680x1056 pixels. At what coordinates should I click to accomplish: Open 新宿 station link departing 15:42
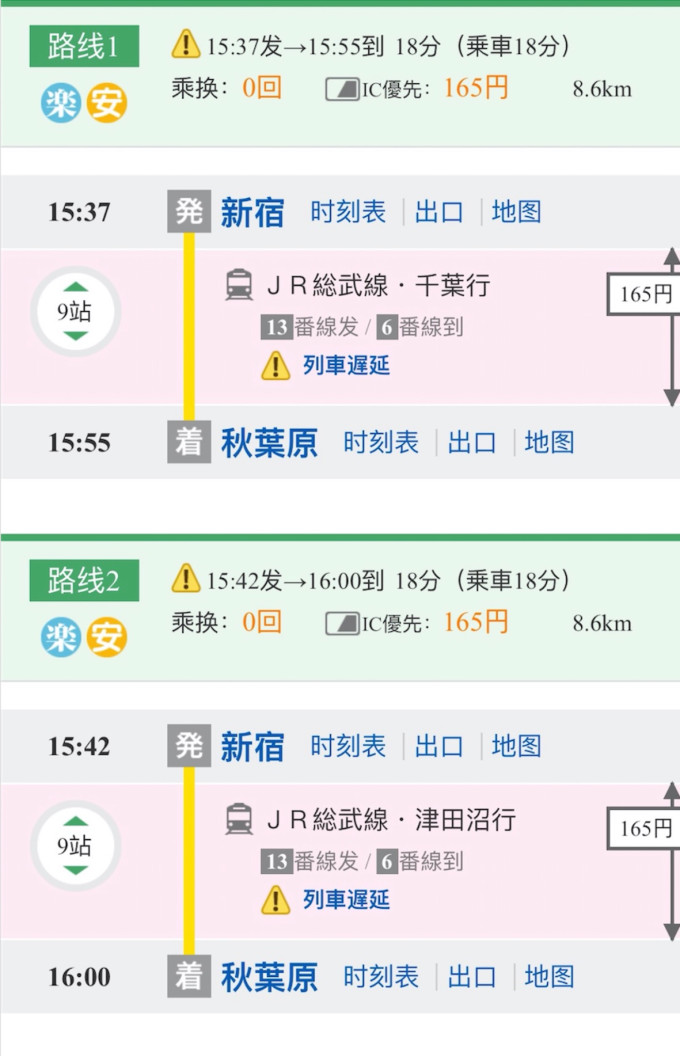[x=252, y=747]
